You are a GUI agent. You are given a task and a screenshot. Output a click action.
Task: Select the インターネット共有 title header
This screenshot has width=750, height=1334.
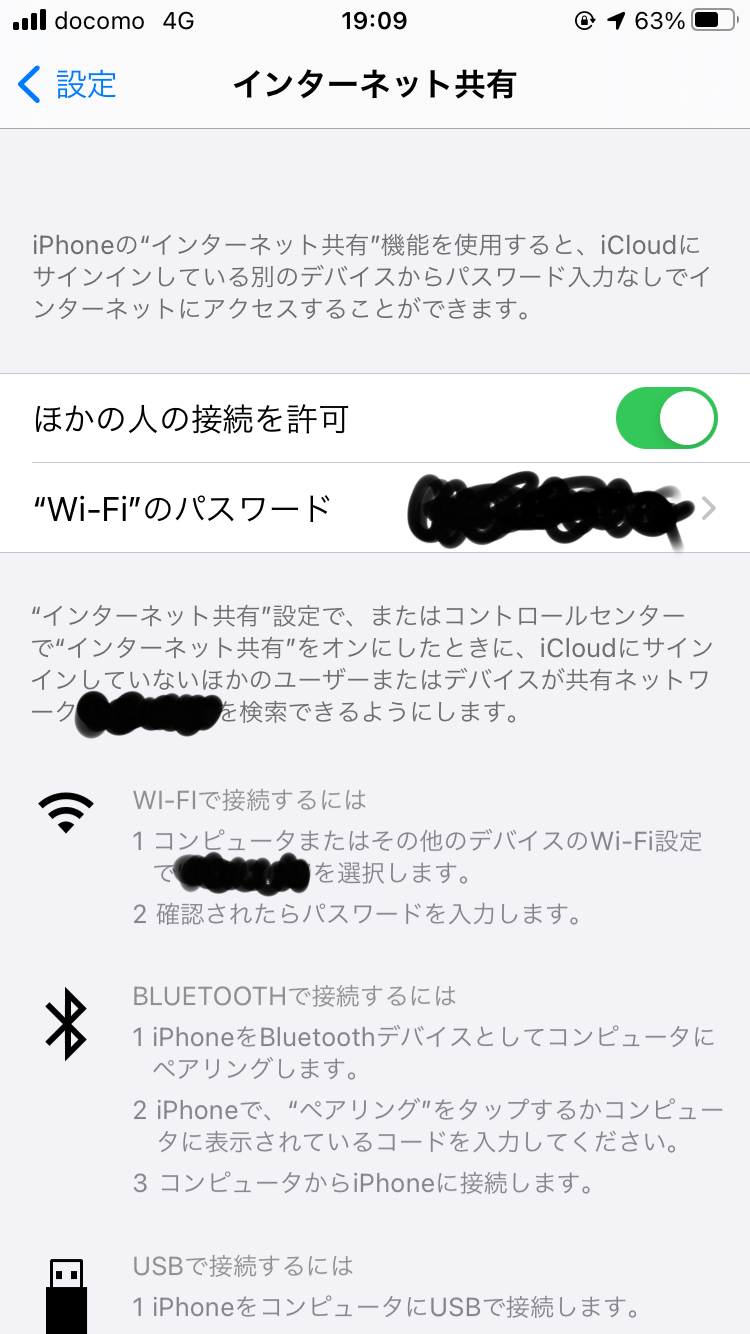click(374, 86)
